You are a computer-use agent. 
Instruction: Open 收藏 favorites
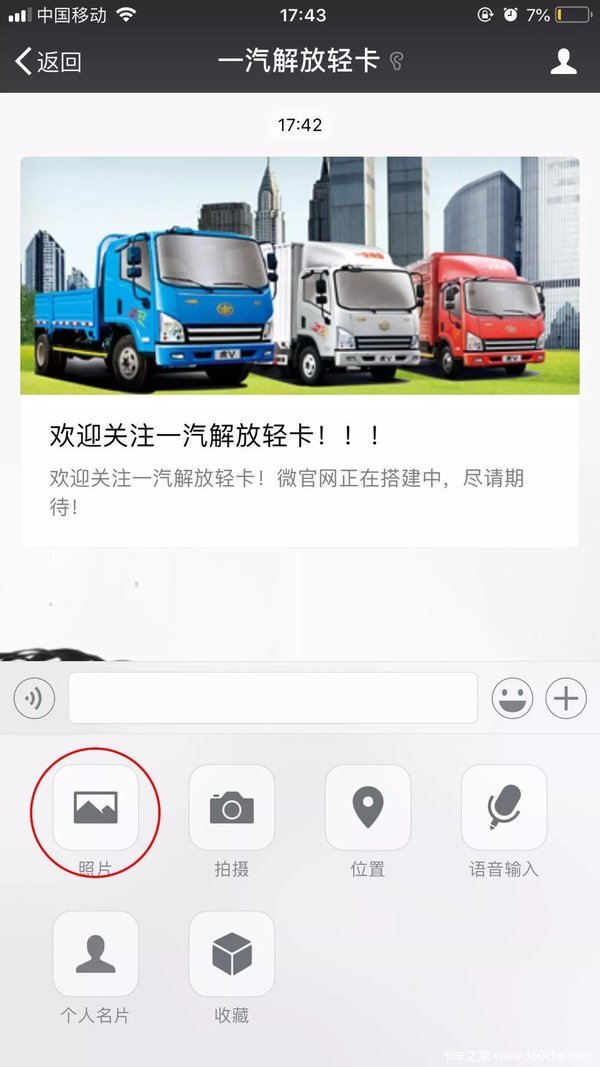[x=231, y=954]
